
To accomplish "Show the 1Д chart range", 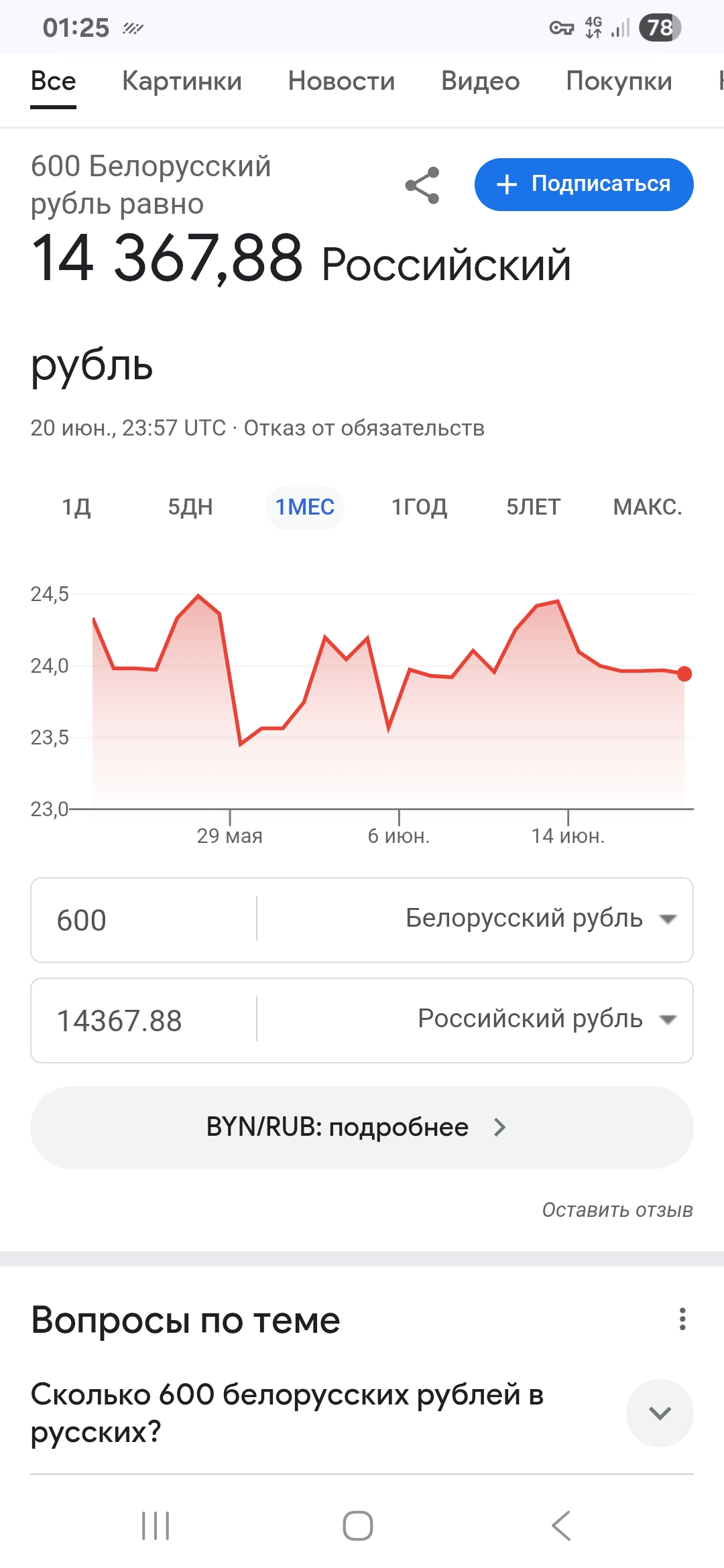I will click(76, 507).
